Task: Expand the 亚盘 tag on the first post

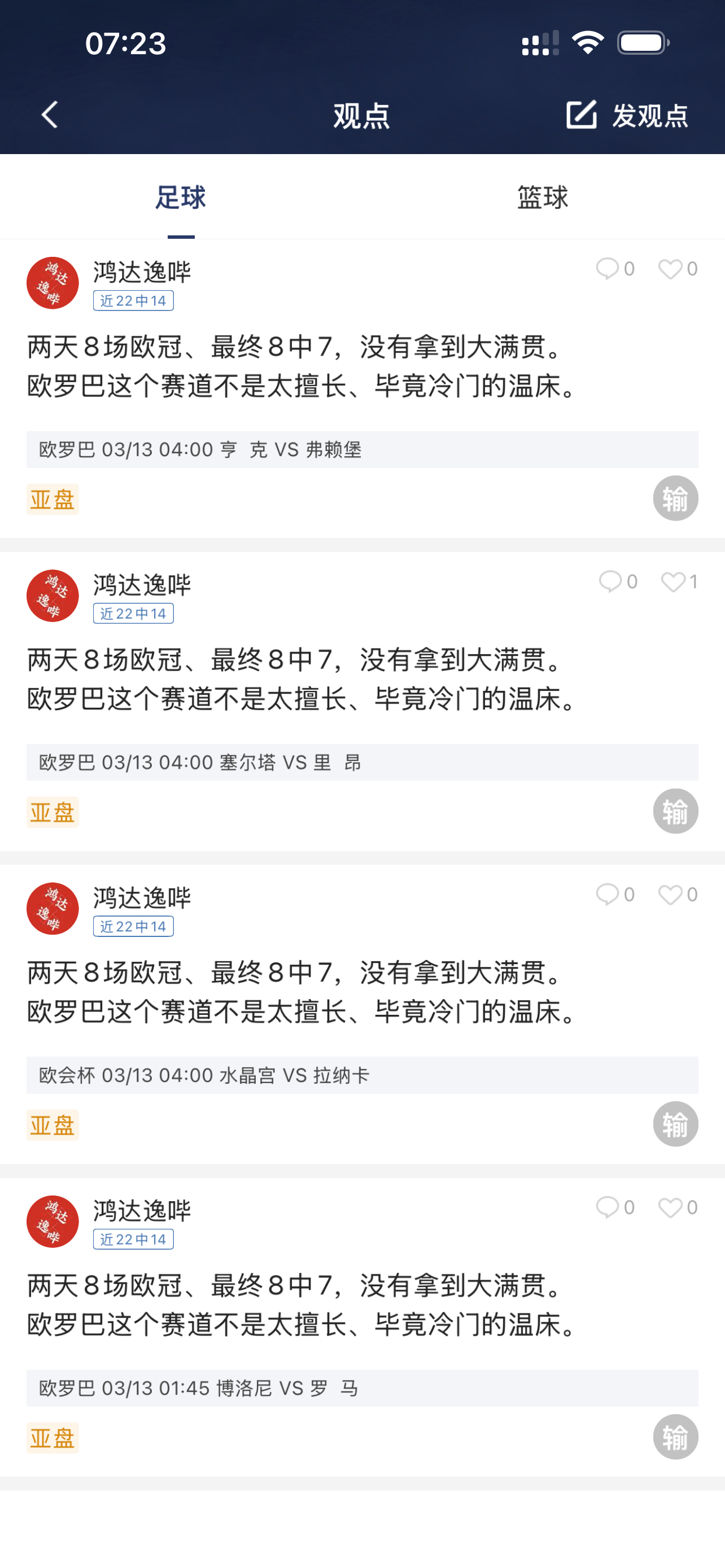Action: (x=53, y=498)
